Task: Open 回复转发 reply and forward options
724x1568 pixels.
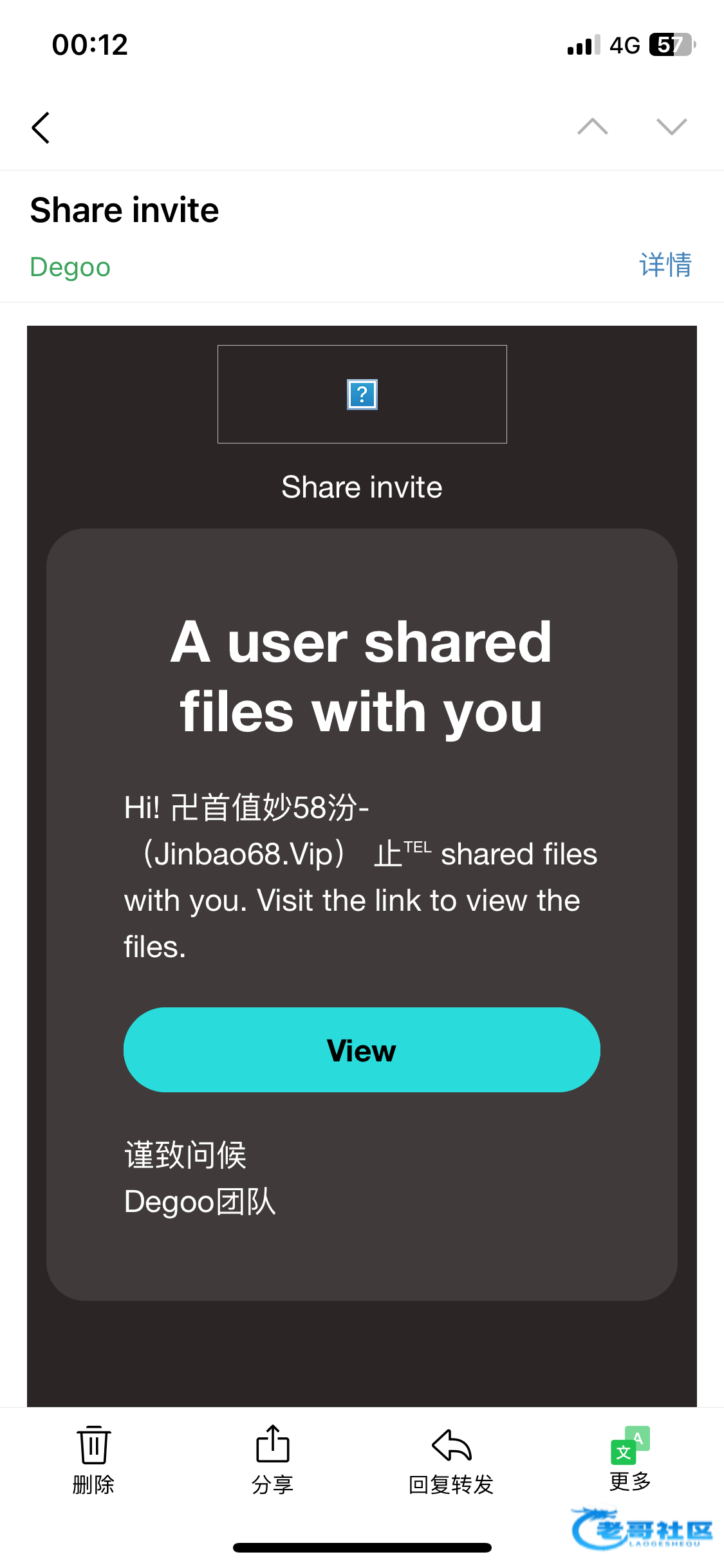Action: (x=451, y=1459)
